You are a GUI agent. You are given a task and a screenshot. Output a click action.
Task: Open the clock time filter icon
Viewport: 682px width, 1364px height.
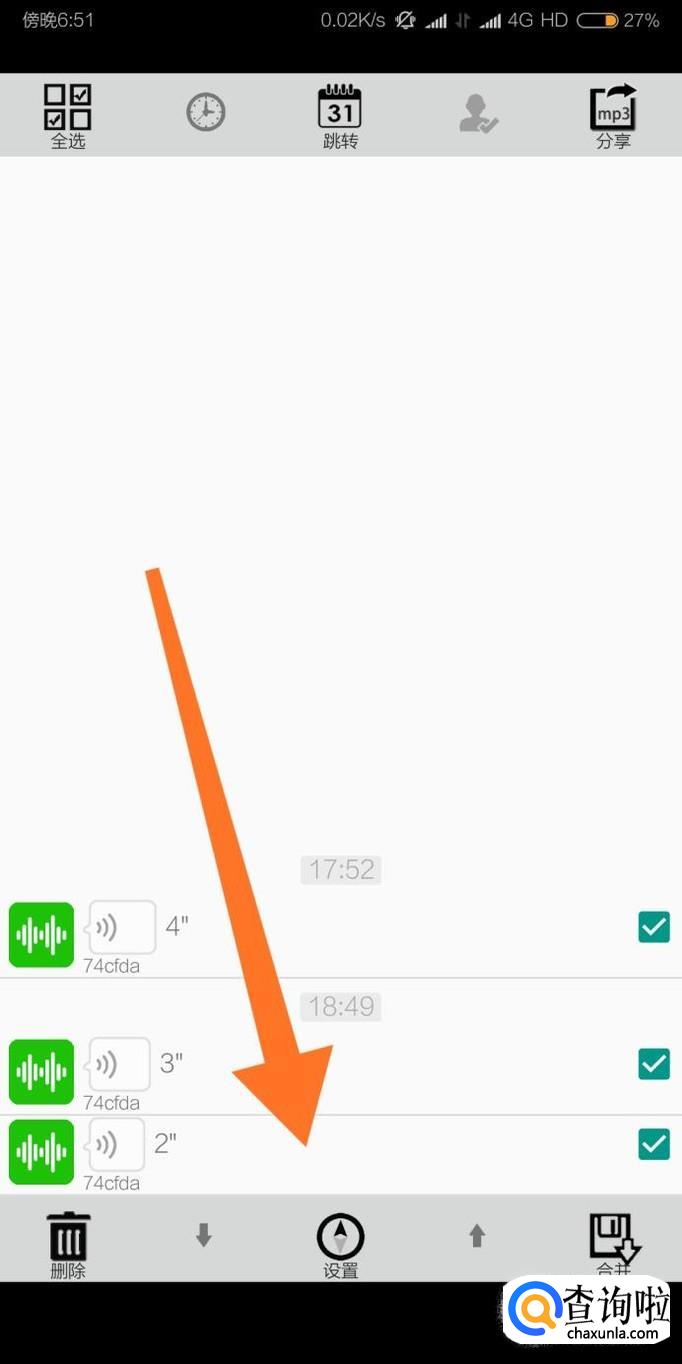[206, 112]
